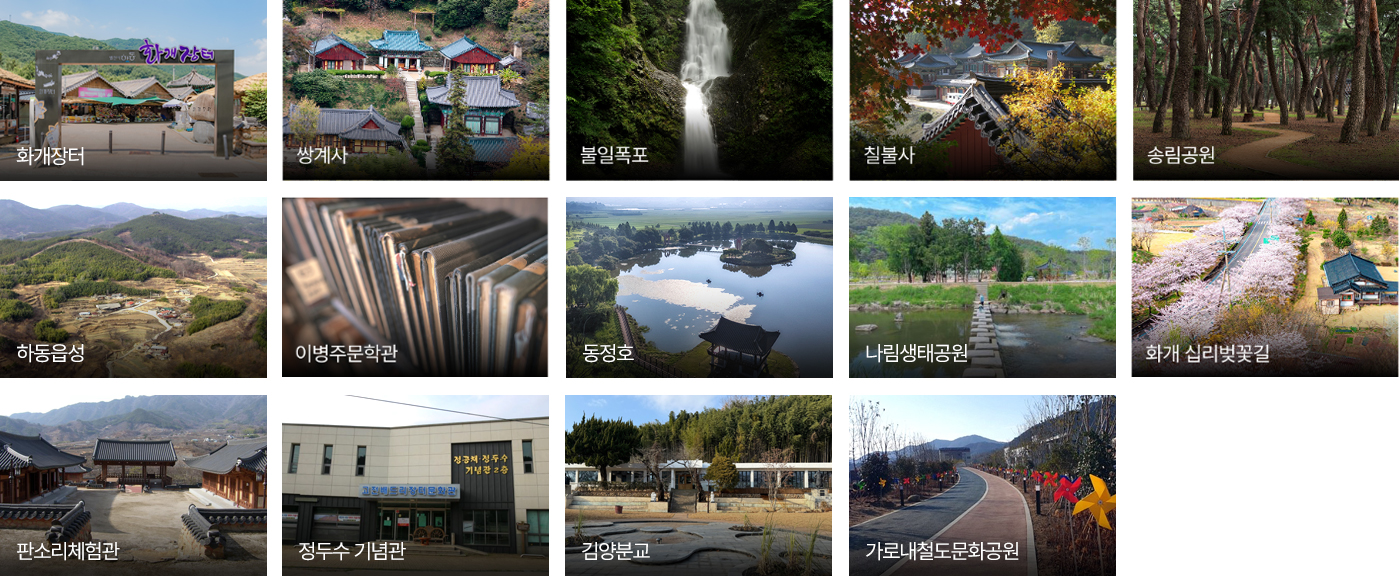
Task: Choose the 화개 십리벚꽃길 card
Action: 1265,287
